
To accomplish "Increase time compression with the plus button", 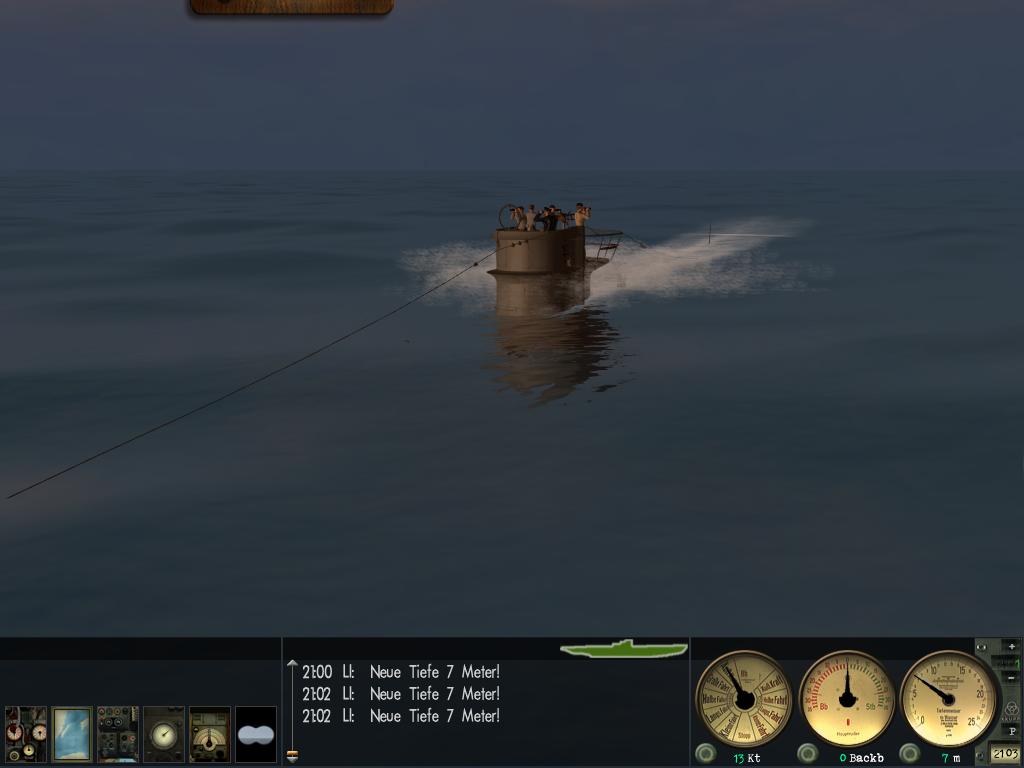I will (x=1011, y=646).
